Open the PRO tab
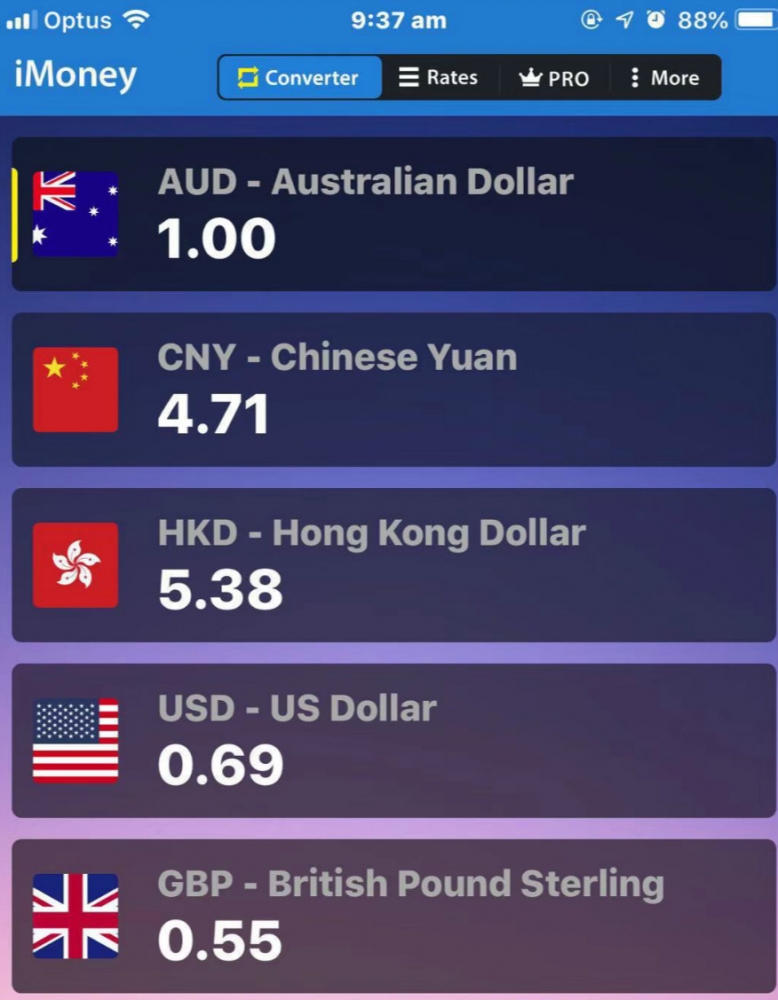Screen dimensions: 778x1000 (x=554, y=78)
